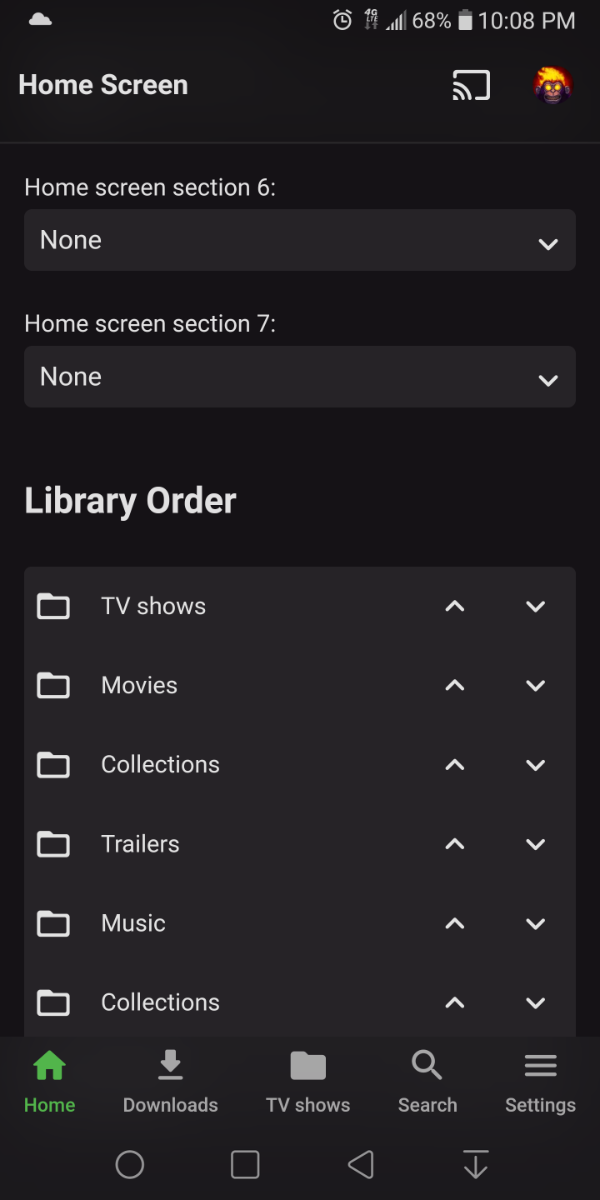This screenshot has height=1200, width=600.
Task: Move TV shows library up
Action: 455,606
